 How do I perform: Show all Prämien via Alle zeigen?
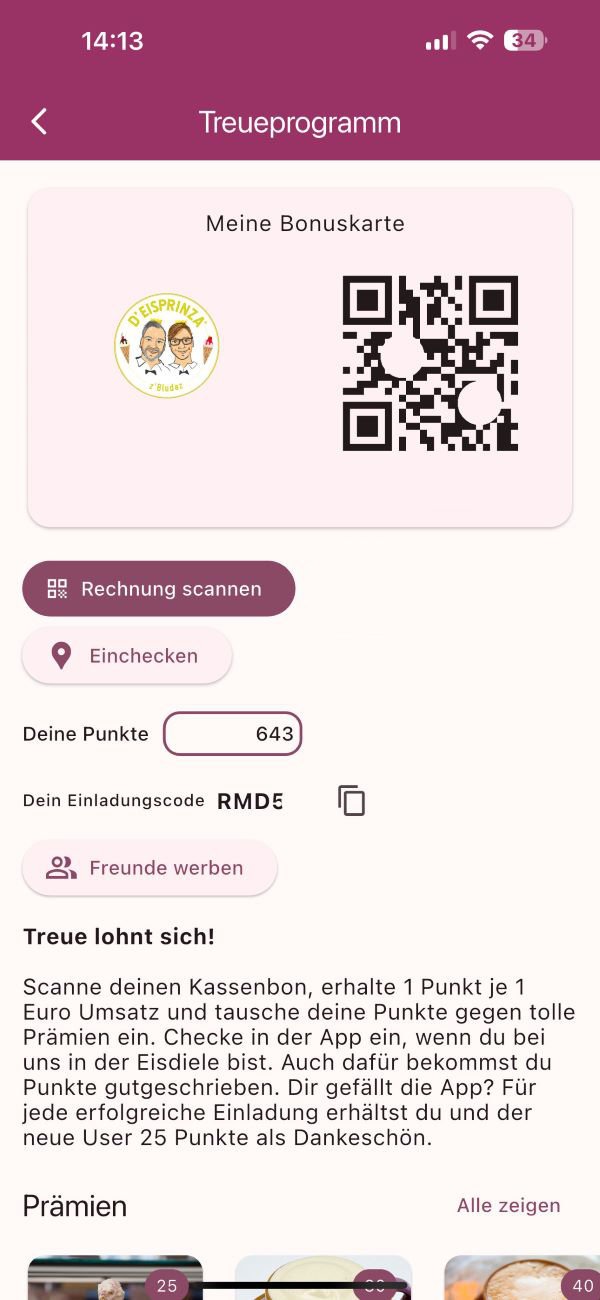508,1206
